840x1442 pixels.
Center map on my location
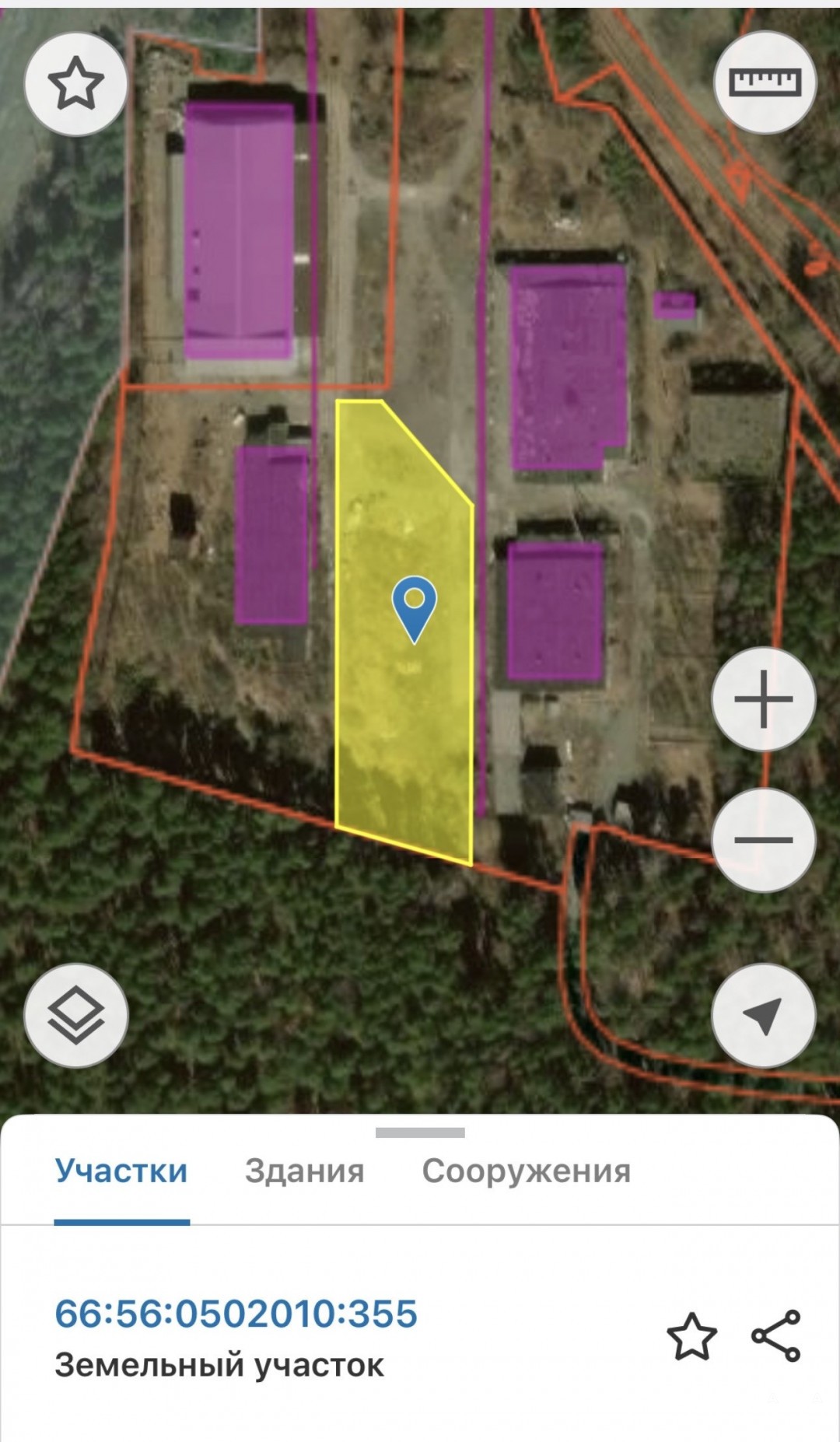pos(763,1014)
